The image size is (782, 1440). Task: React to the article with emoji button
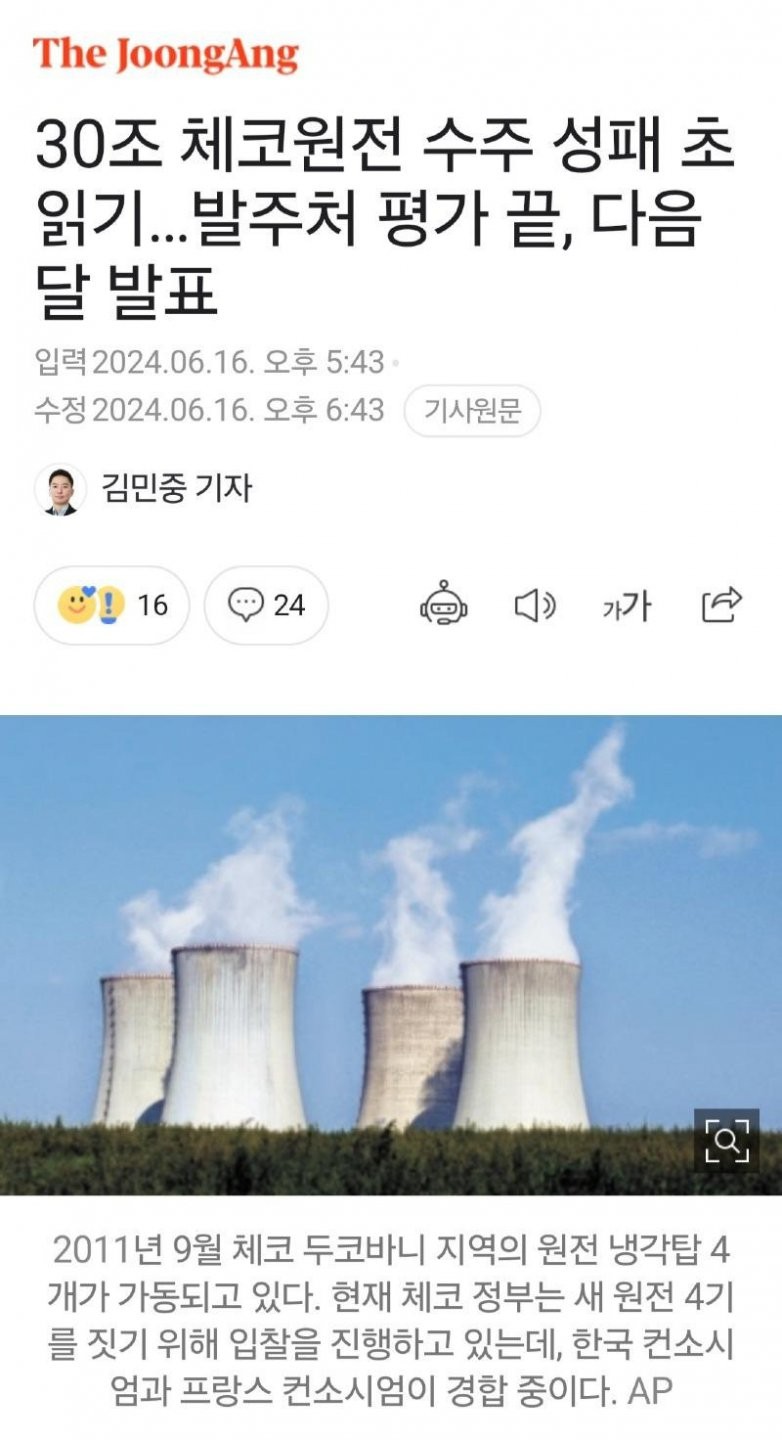(111, 605)
